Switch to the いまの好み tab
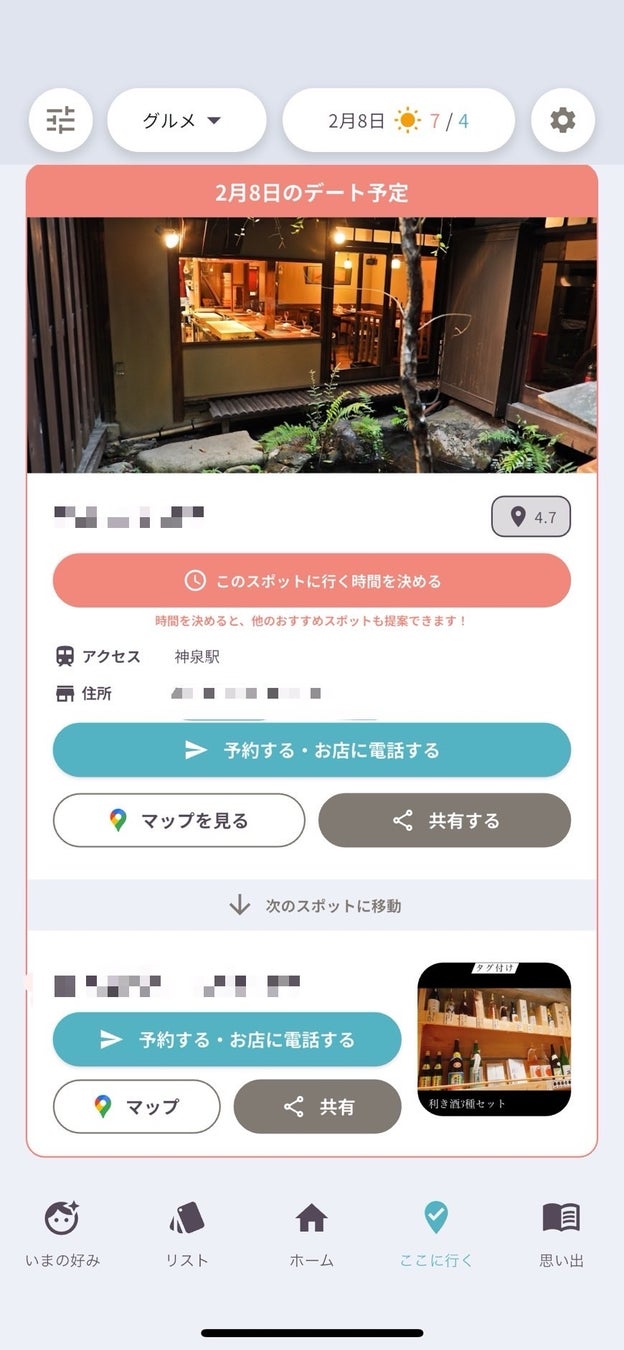 [62, 1234]
